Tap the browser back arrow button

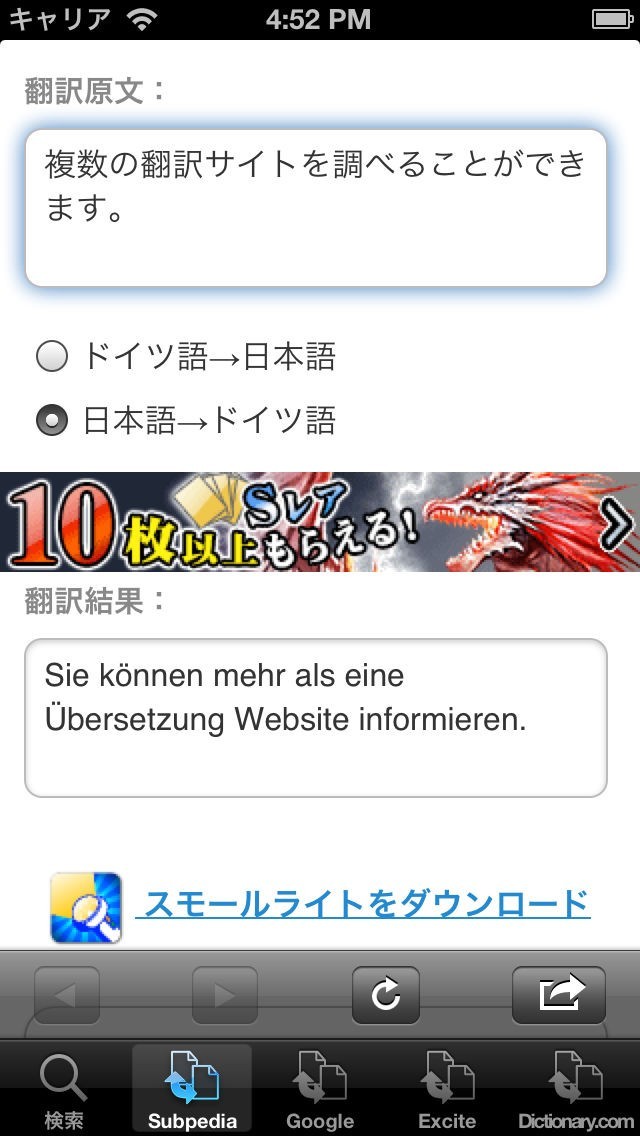[67, 995]
